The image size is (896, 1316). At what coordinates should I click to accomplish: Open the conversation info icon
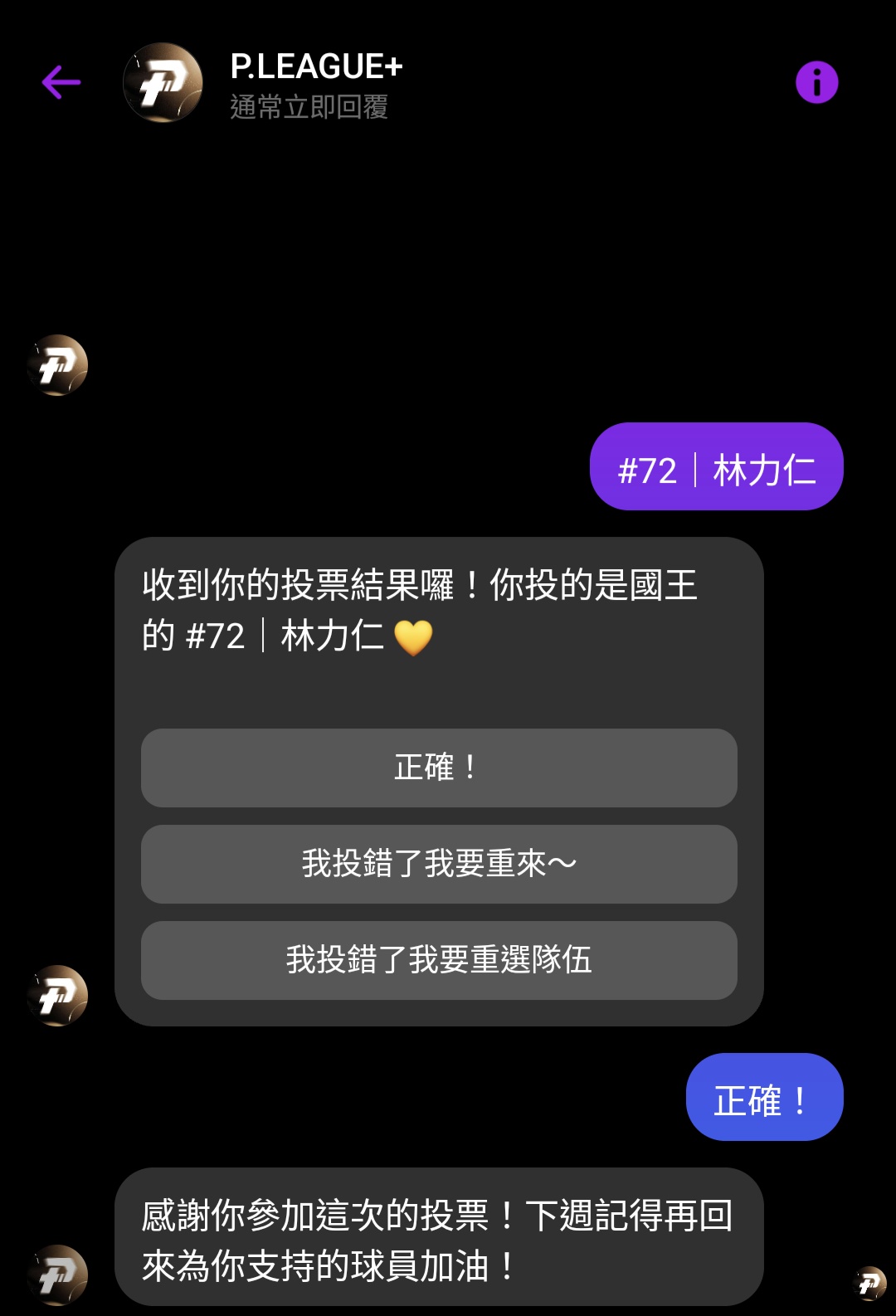click(x=816, y=82)
